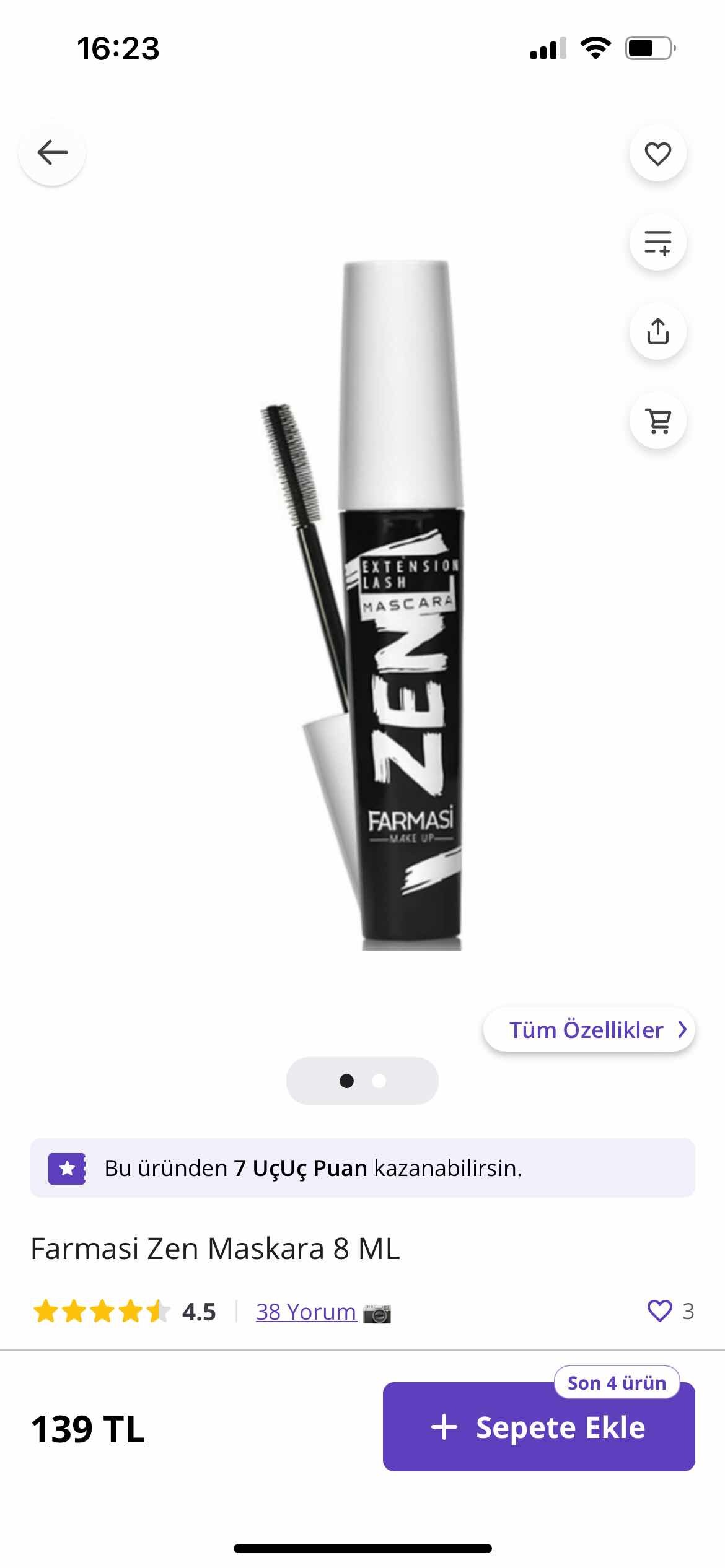
Task: Open the 38 Yorum reviews link
Action: pyautogui.click(x=306, y=1312)
